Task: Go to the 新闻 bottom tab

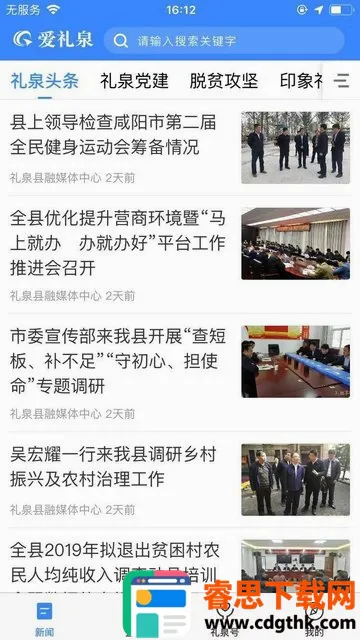Action: click(x=44, y=618)
